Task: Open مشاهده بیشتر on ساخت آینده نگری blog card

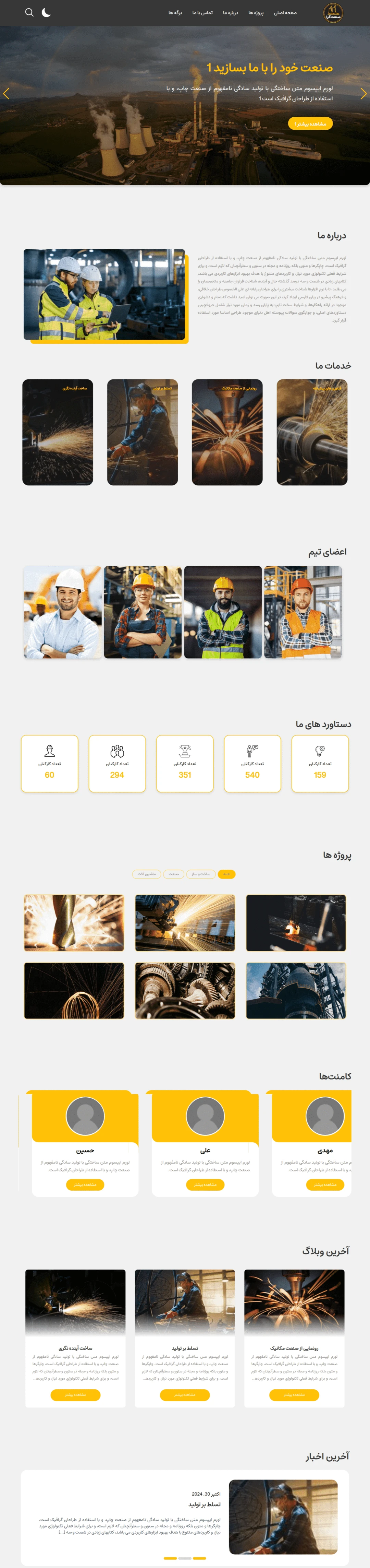Action: coord(75,1394)
